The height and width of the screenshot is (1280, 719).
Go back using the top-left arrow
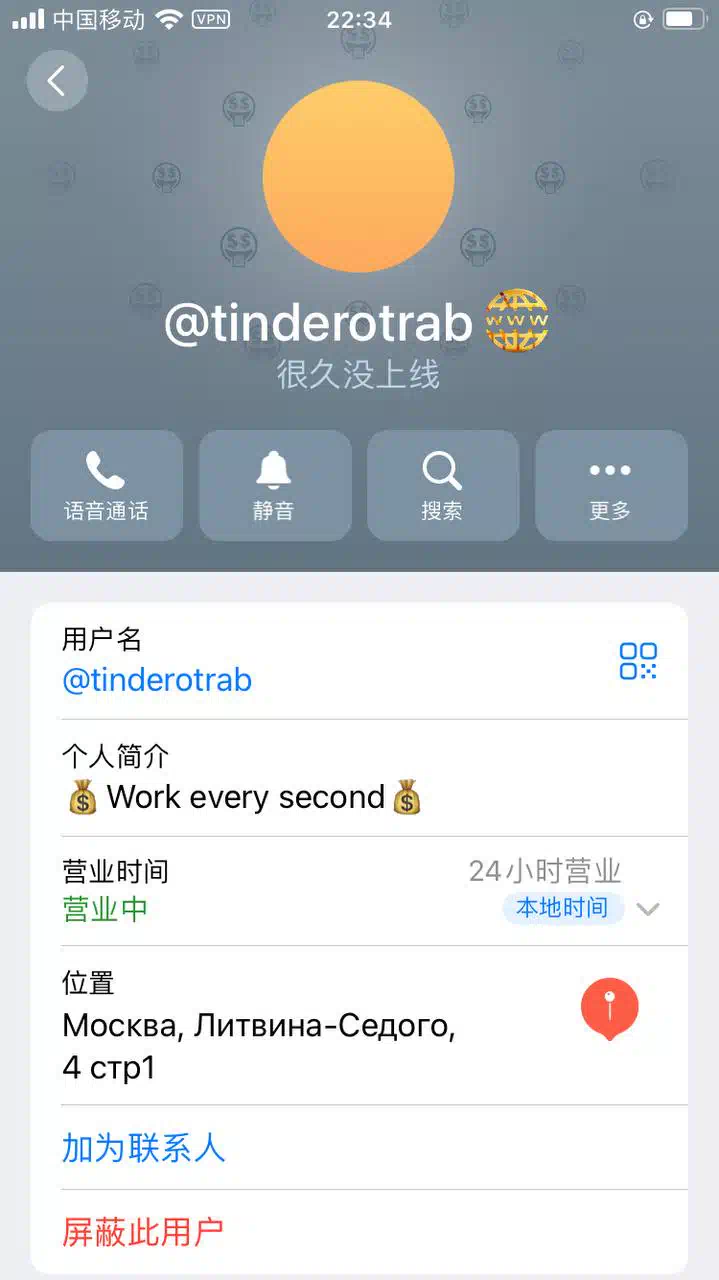pyautogui.click(x=57, y=81)
